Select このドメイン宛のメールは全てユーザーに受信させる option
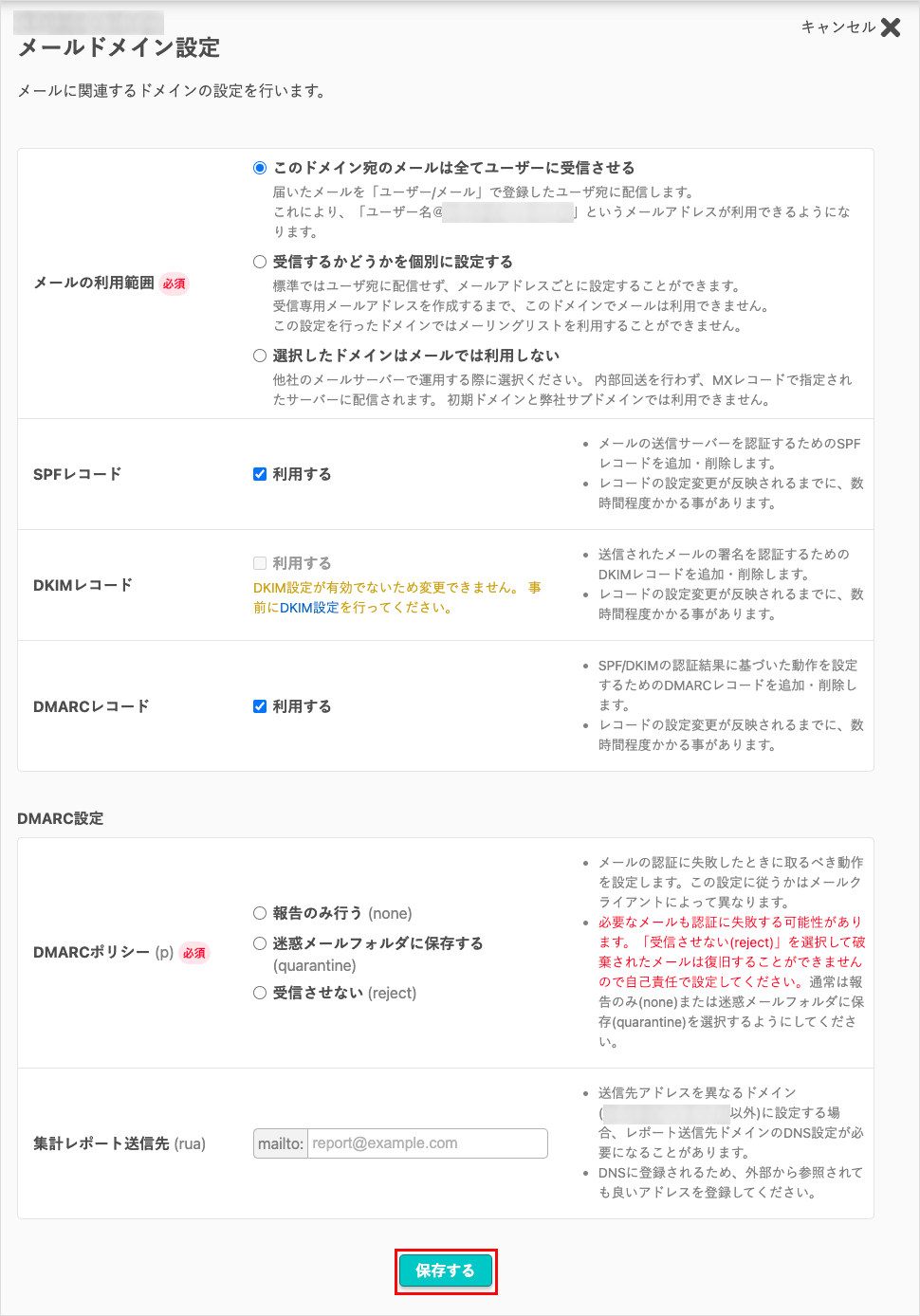 pyautogui.click(x=260, y=168)
